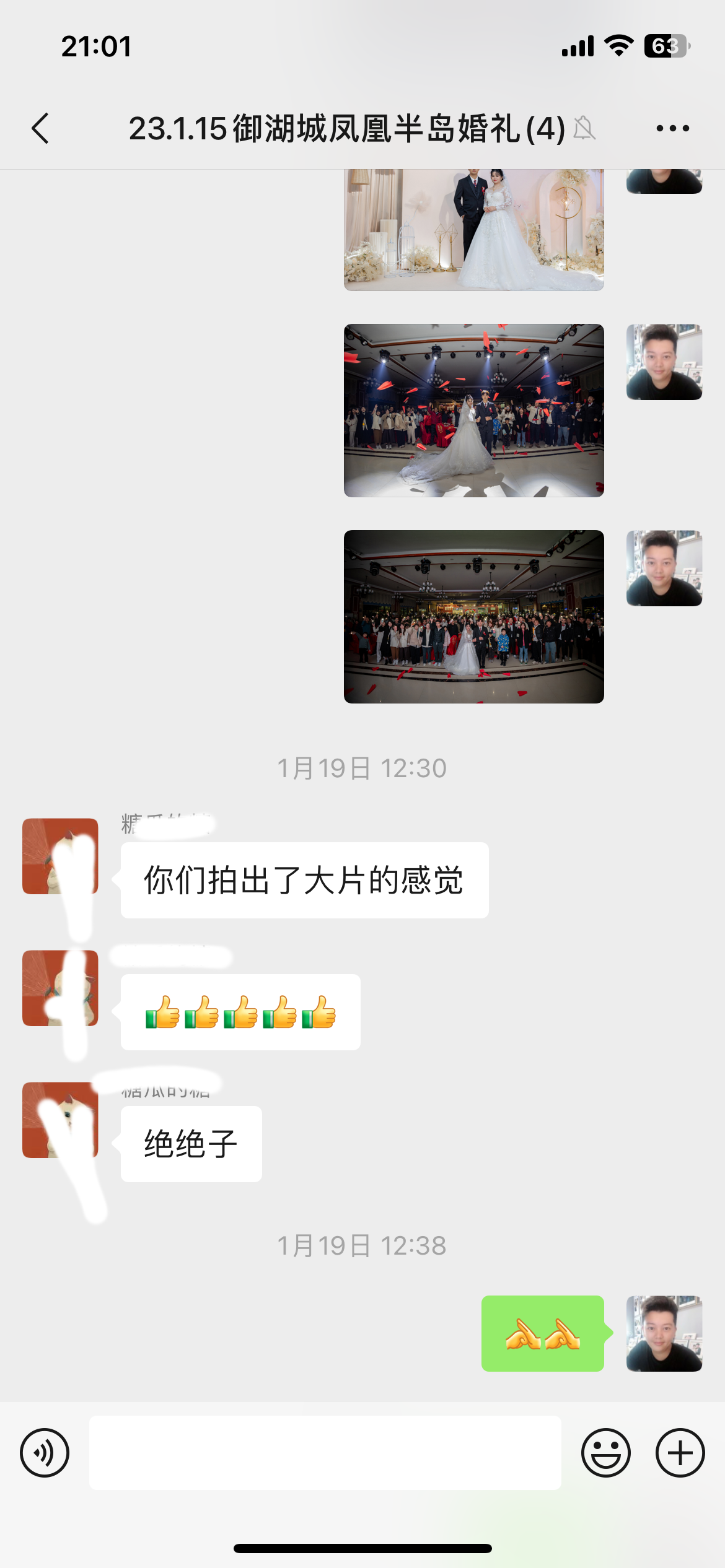Switch to voice message input
The image size is (725, 1568).
point(45,1452)
